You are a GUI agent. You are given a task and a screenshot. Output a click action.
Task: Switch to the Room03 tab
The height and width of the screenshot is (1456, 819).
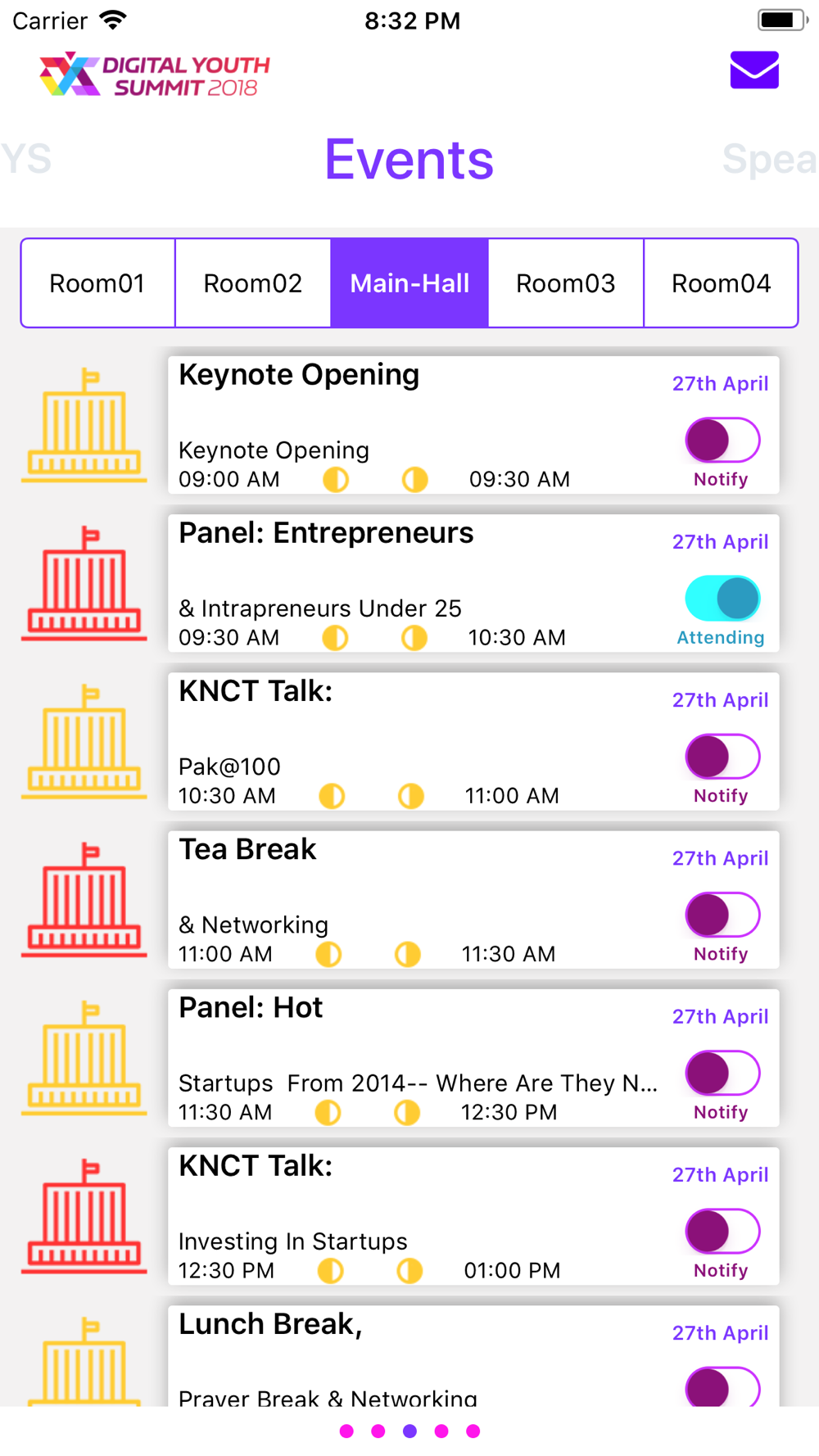click(x=566, y=283)
